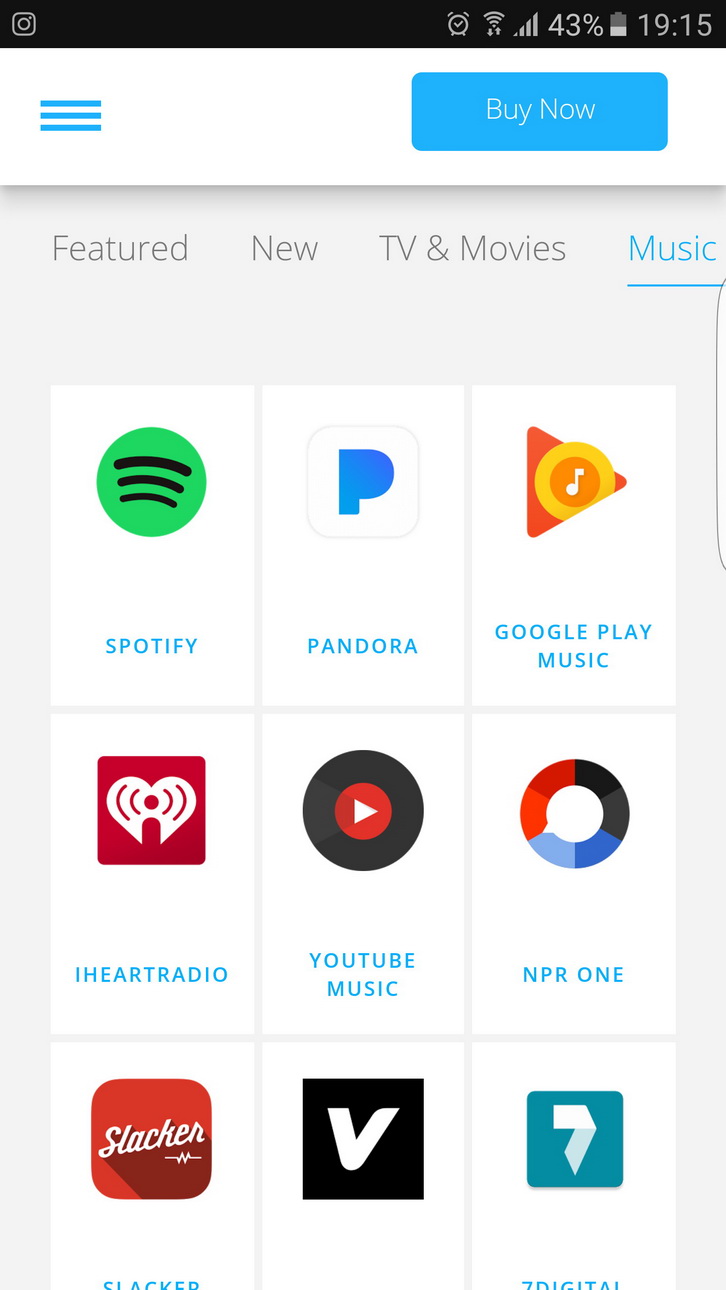View Google Play Music details
726x1290 pixels.
pyautogui.click(x=574, y=545)
